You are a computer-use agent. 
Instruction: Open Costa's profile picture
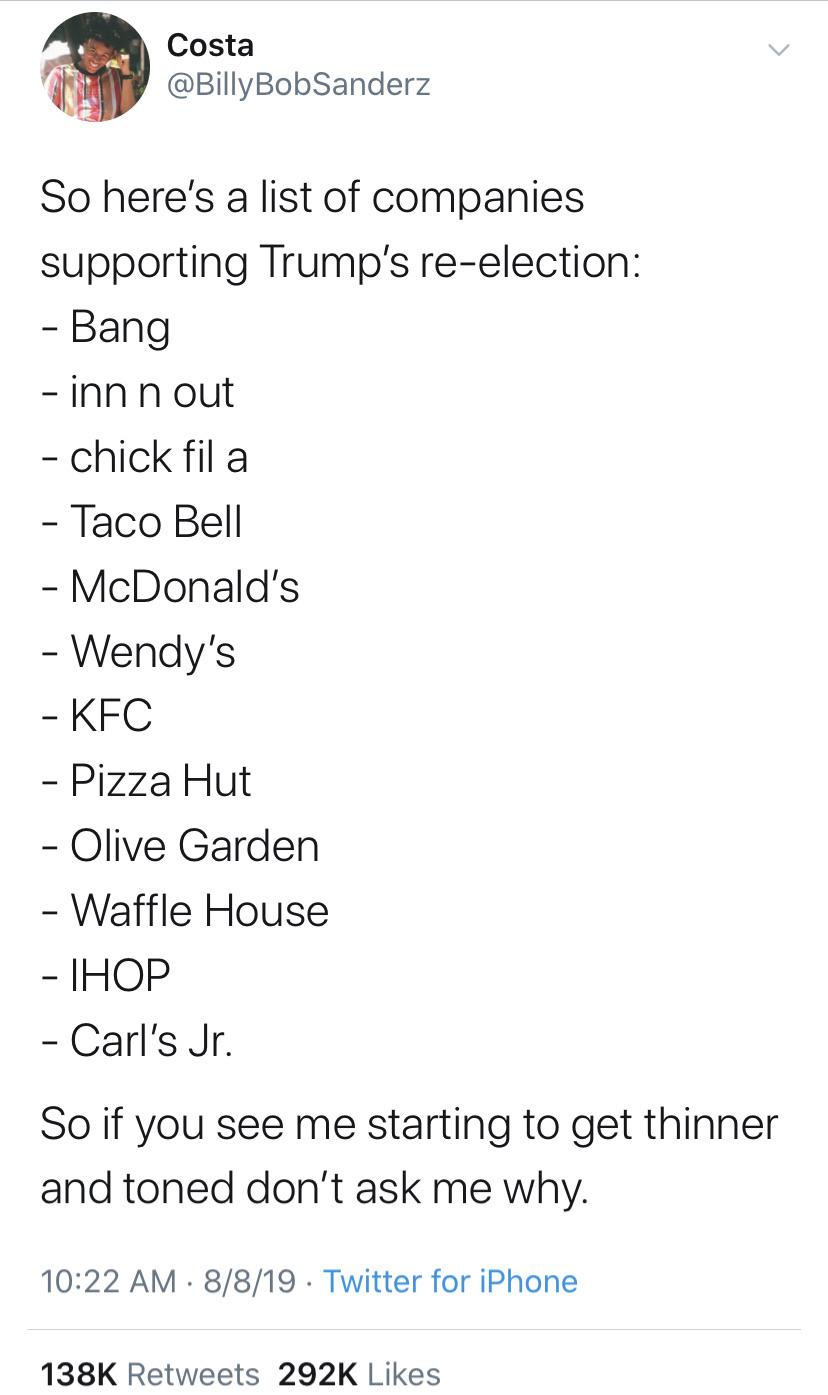click(x=94, y=67)
